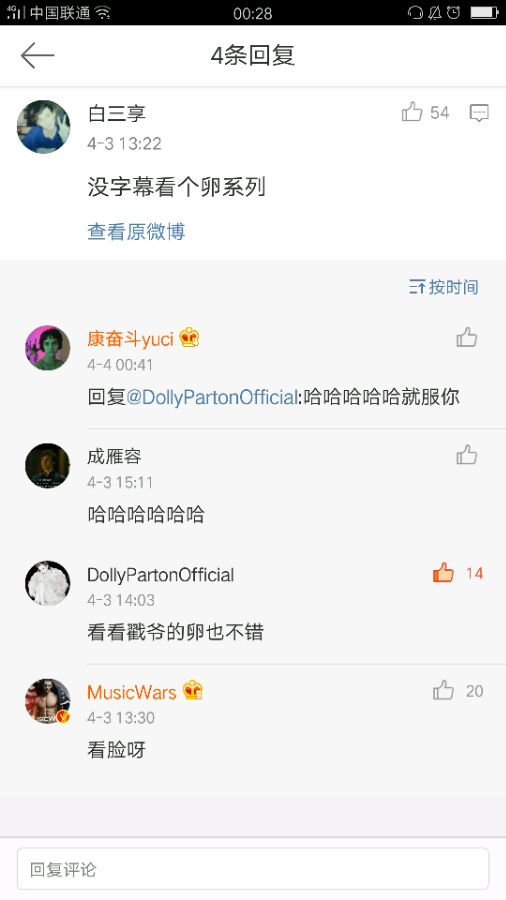Like 成雁容's reply
The width and height of the screenshot is (506, 900).
[466, 455]
